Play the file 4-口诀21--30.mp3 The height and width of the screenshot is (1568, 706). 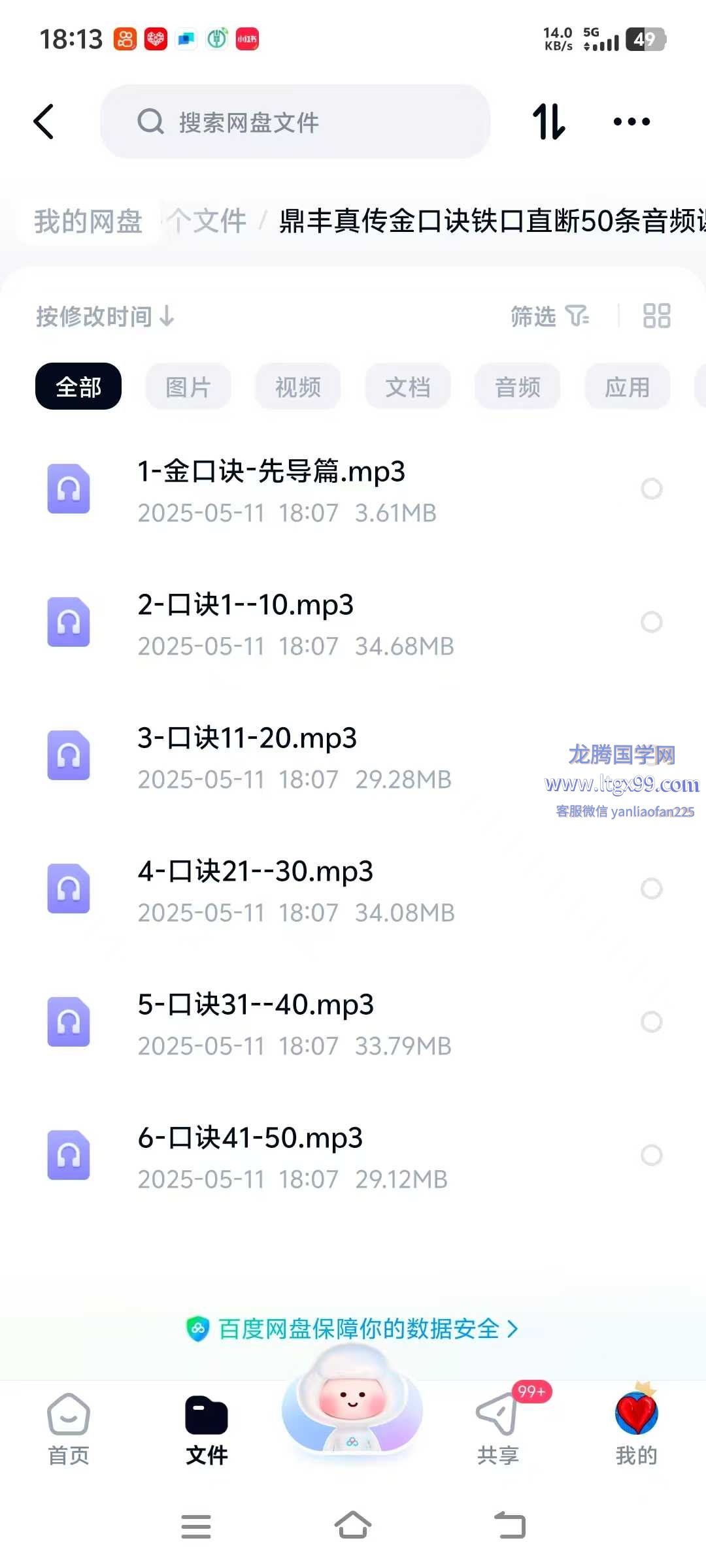click(x=353, y=890)
